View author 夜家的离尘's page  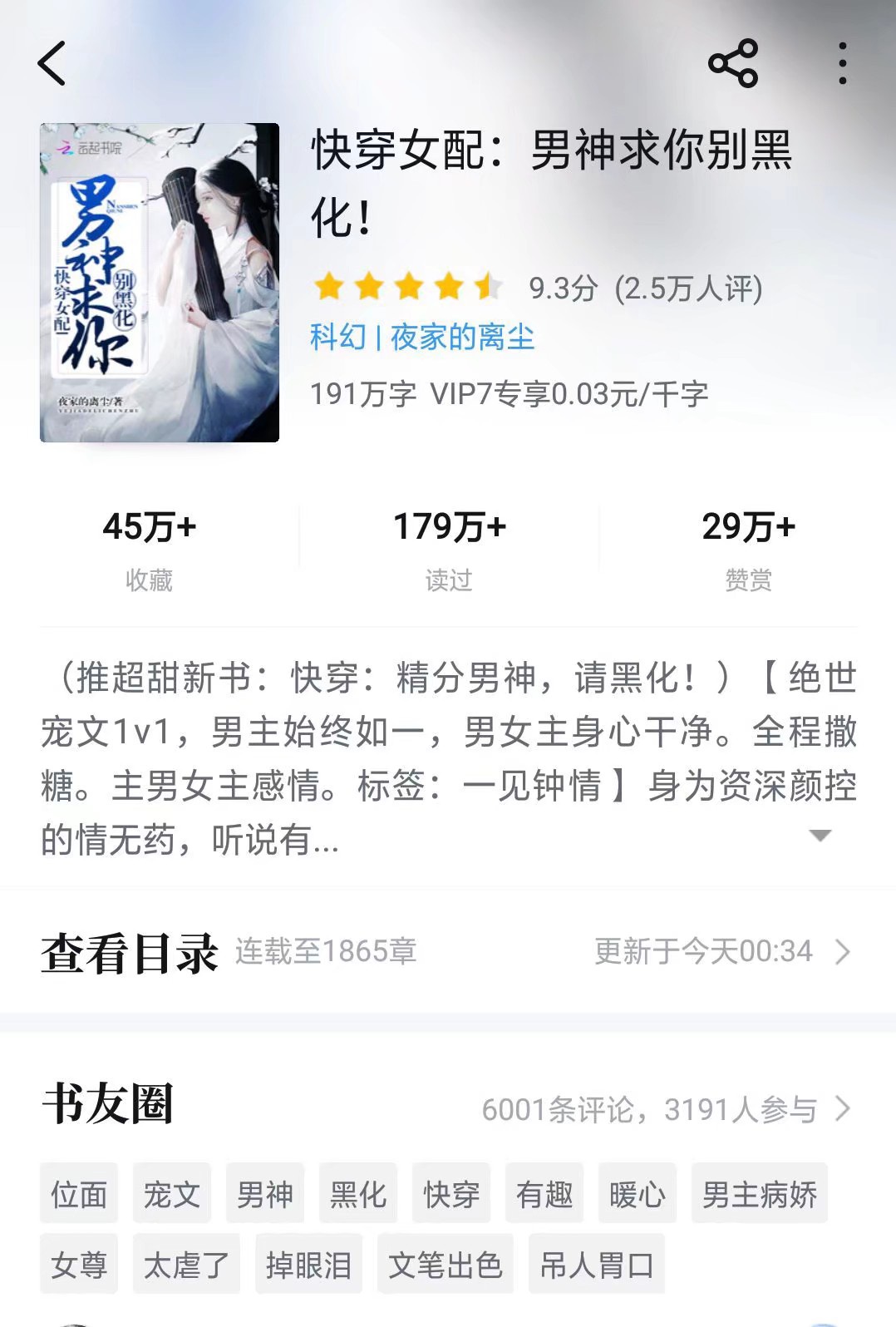point(462,338)
